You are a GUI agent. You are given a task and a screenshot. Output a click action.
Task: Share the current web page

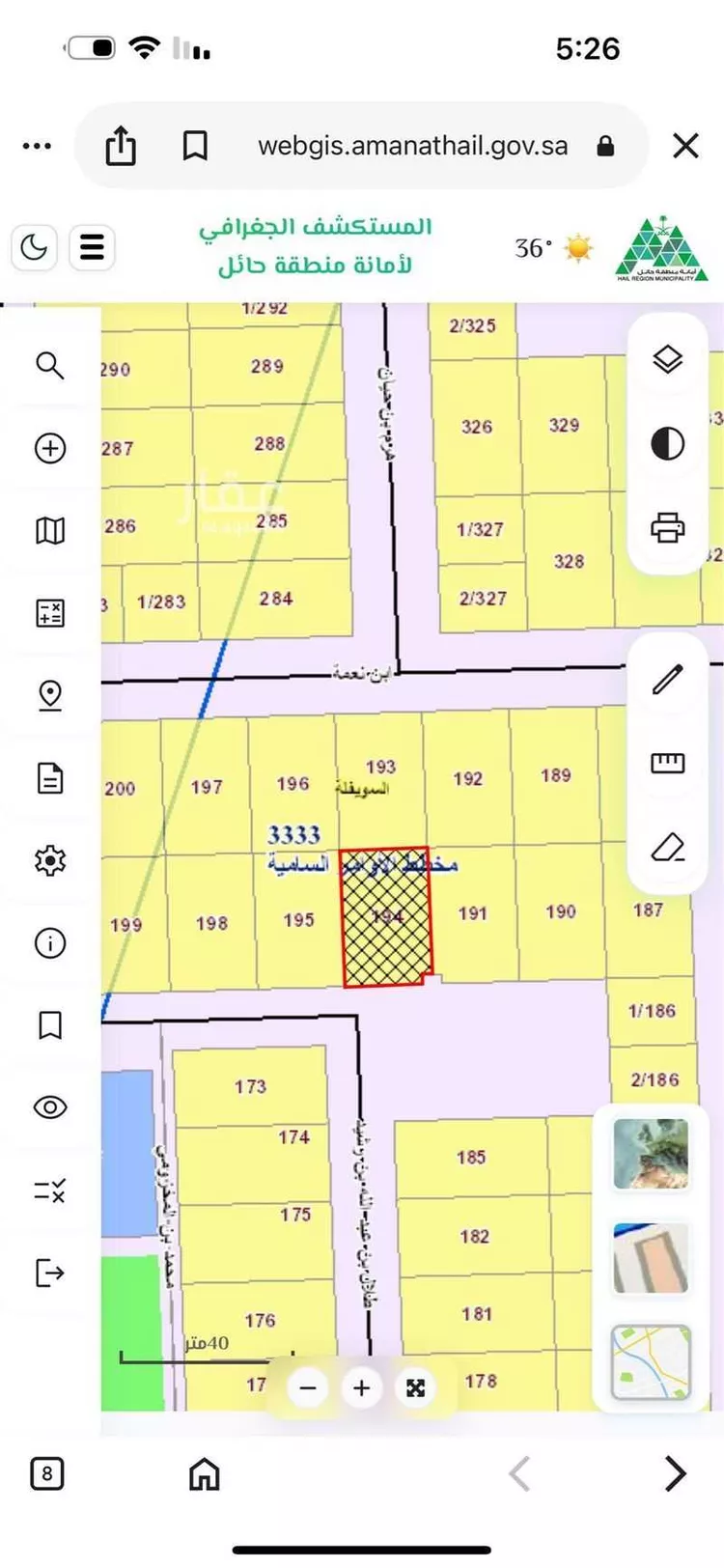point(121,147)
